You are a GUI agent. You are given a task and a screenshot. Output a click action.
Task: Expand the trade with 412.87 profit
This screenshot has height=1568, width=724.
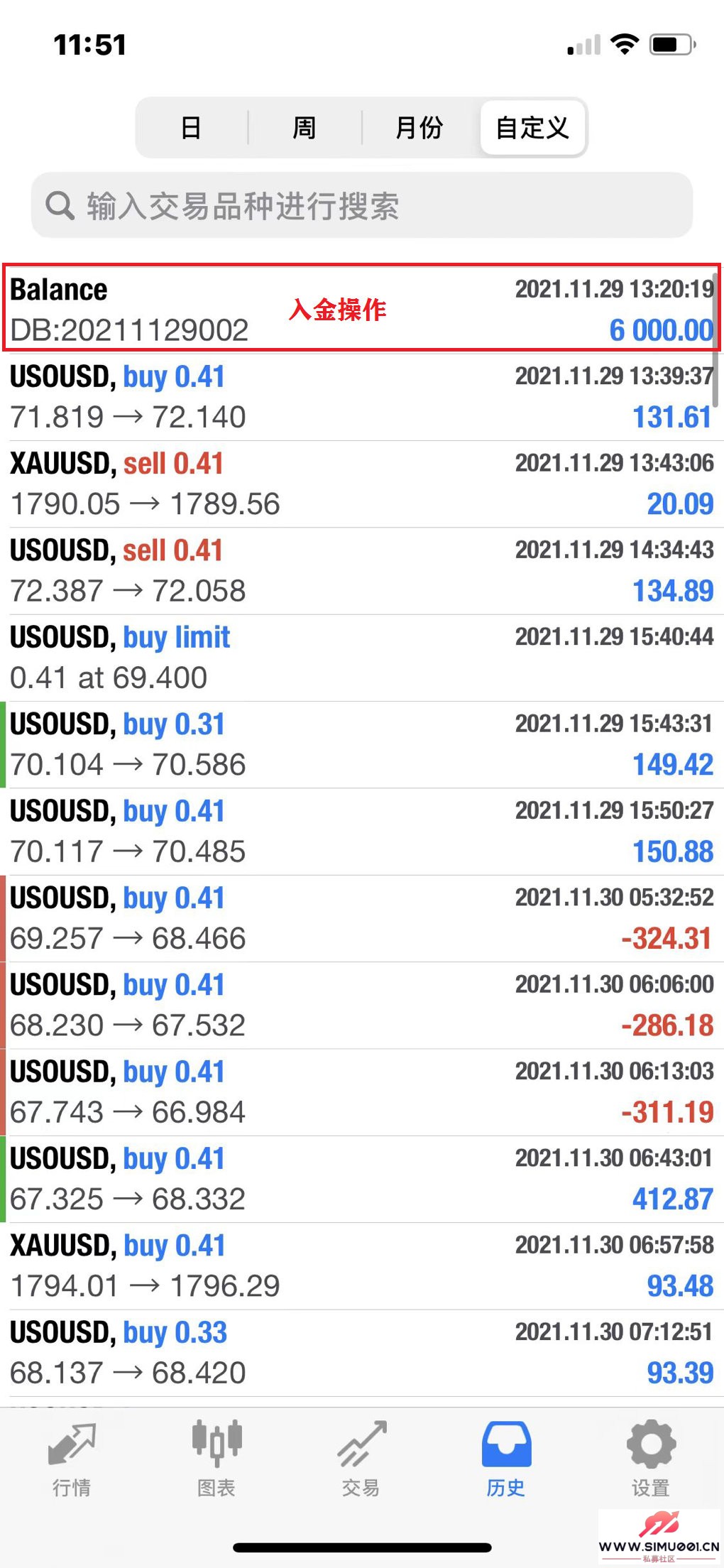[x=362, y=1179]
